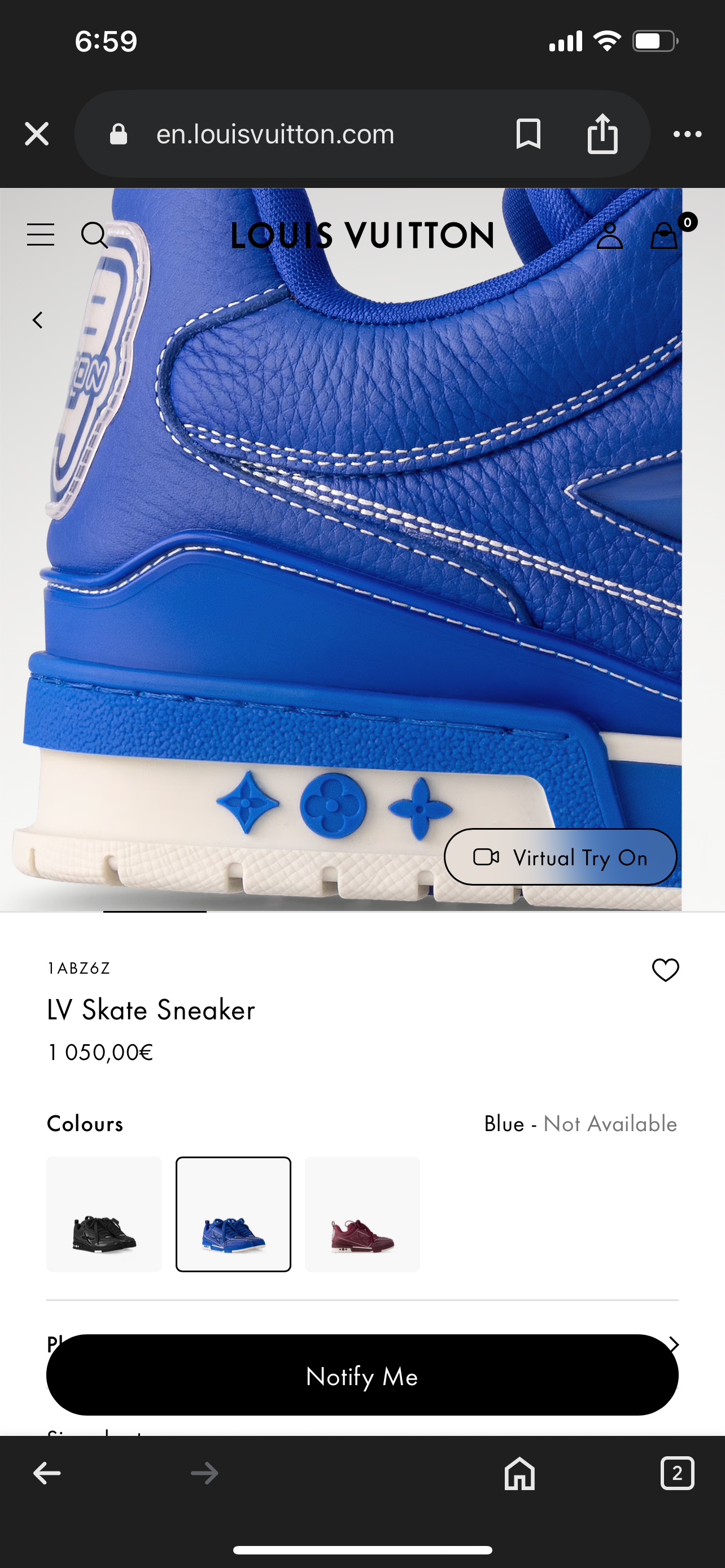Screen dimensions: 725x1568
Task: Show the previous product image
Action: coord(38,320)
